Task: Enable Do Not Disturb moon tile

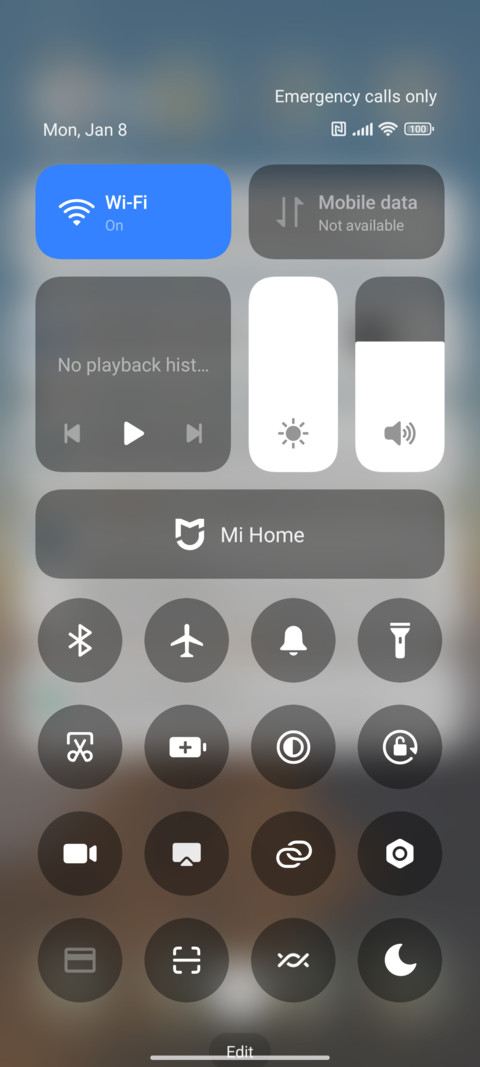Action: coord(400,960)
